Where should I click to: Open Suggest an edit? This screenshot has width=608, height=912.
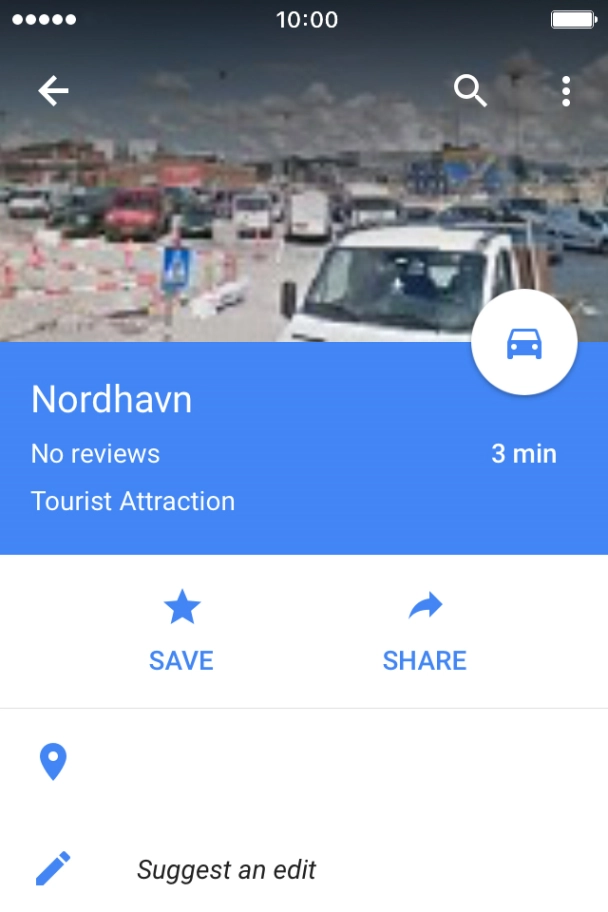pyautogui.click(x=226, y=869)
